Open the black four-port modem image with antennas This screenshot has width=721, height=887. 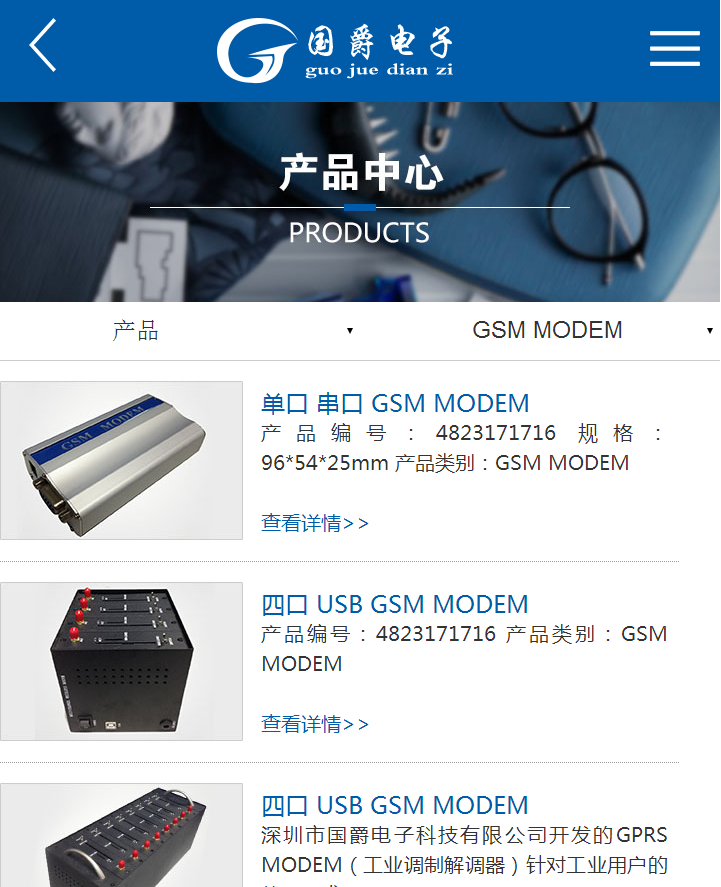click(121, 661)
